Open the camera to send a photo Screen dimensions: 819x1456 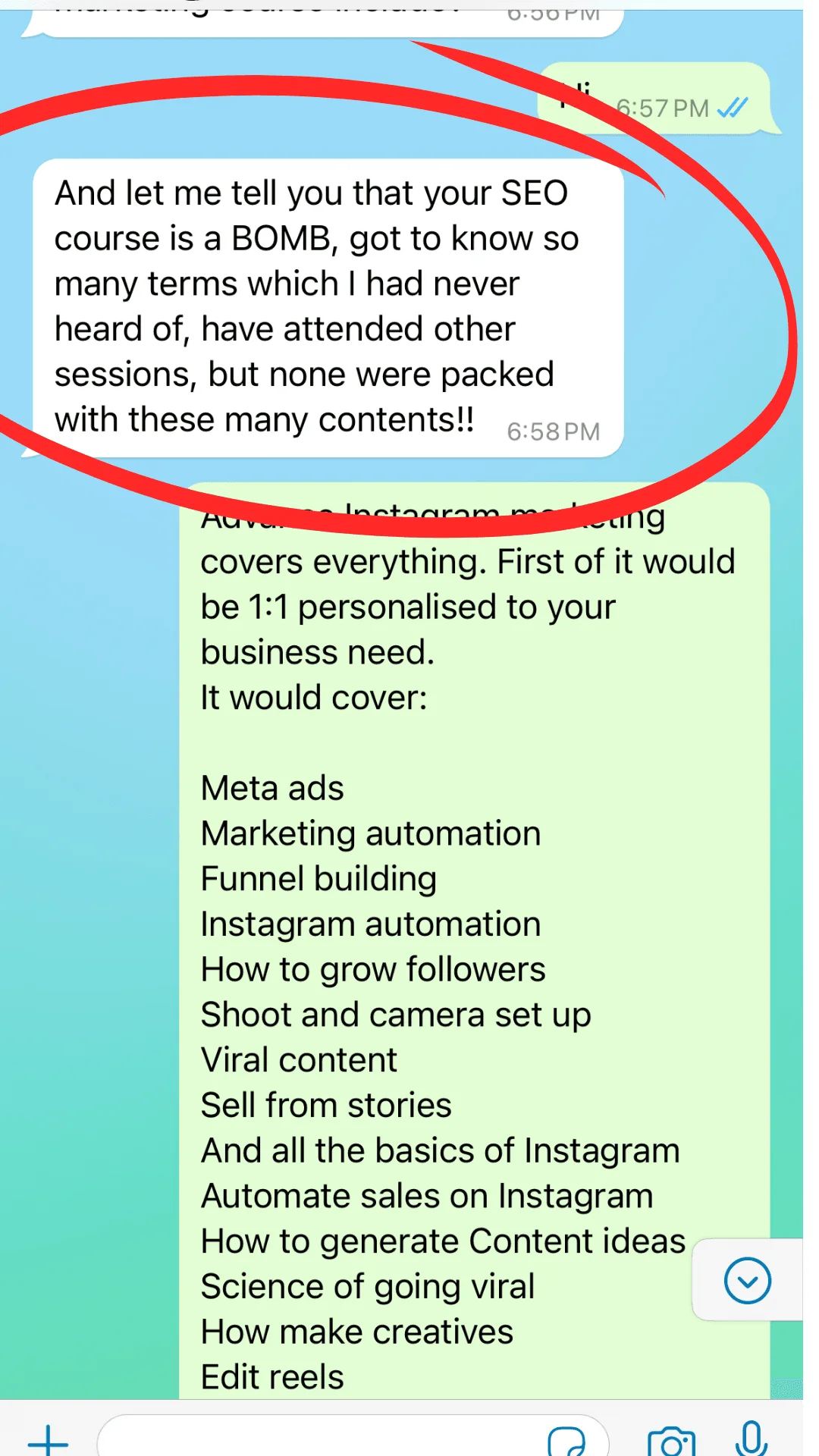pyautogui.click(x=671, y=1440)
